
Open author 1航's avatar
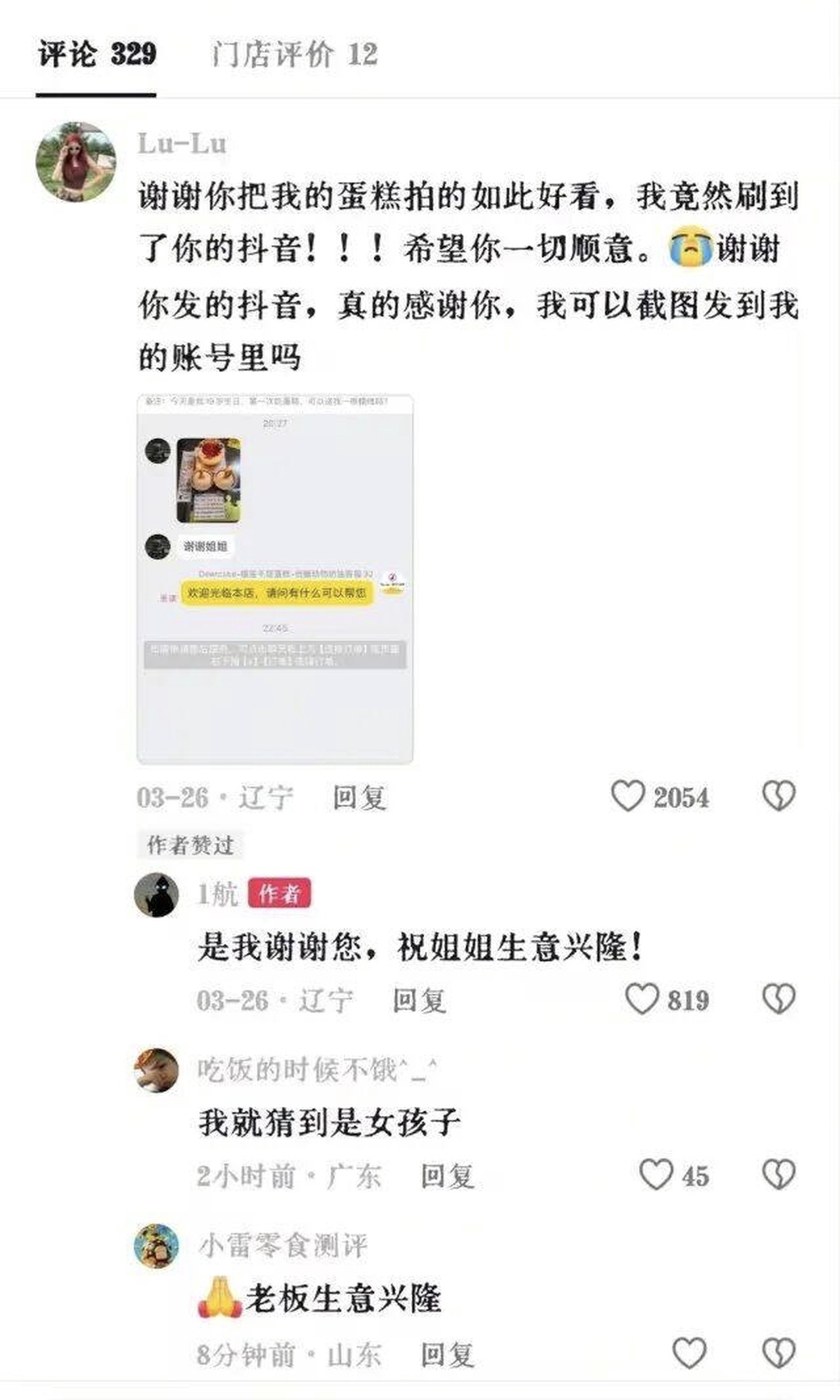pyautogui.click(x=156, y=894)
